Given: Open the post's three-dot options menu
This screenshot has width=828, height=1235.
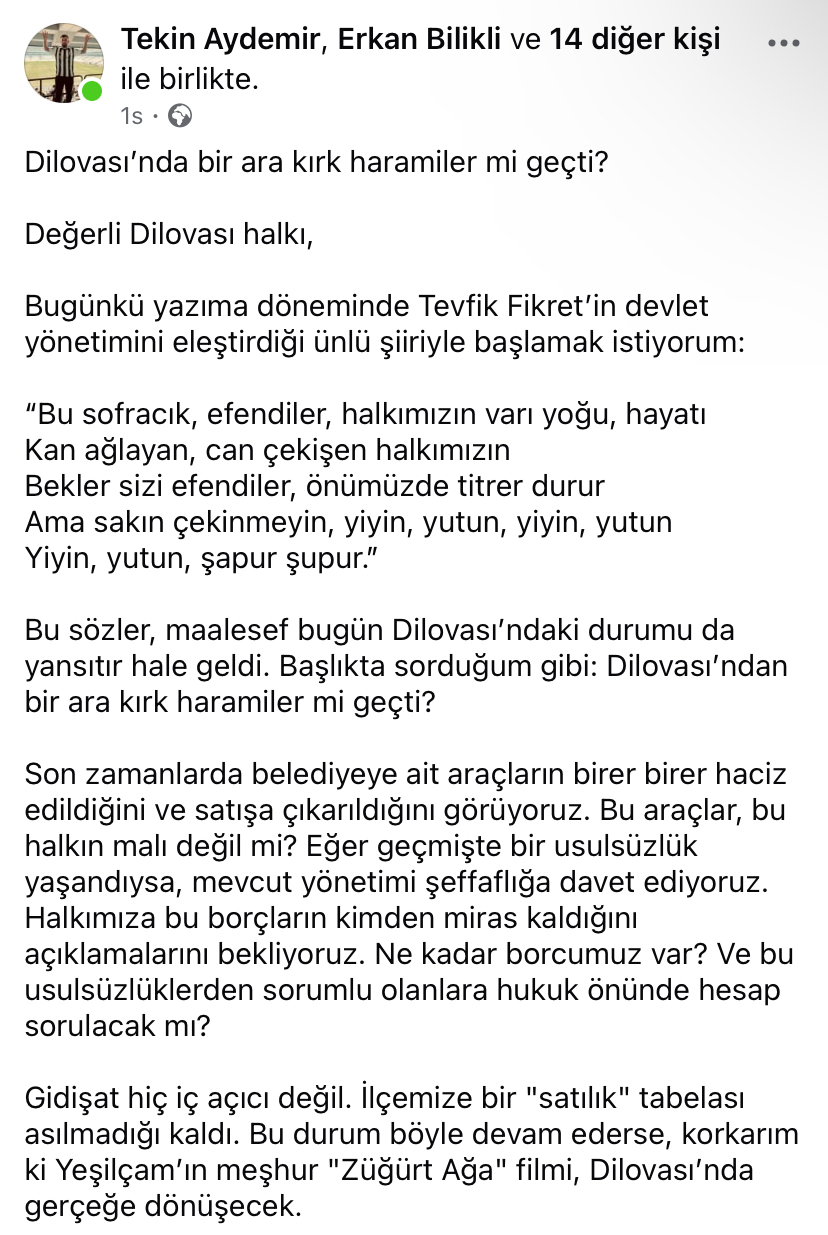Looking at the screenshot, I should [782, 44].
